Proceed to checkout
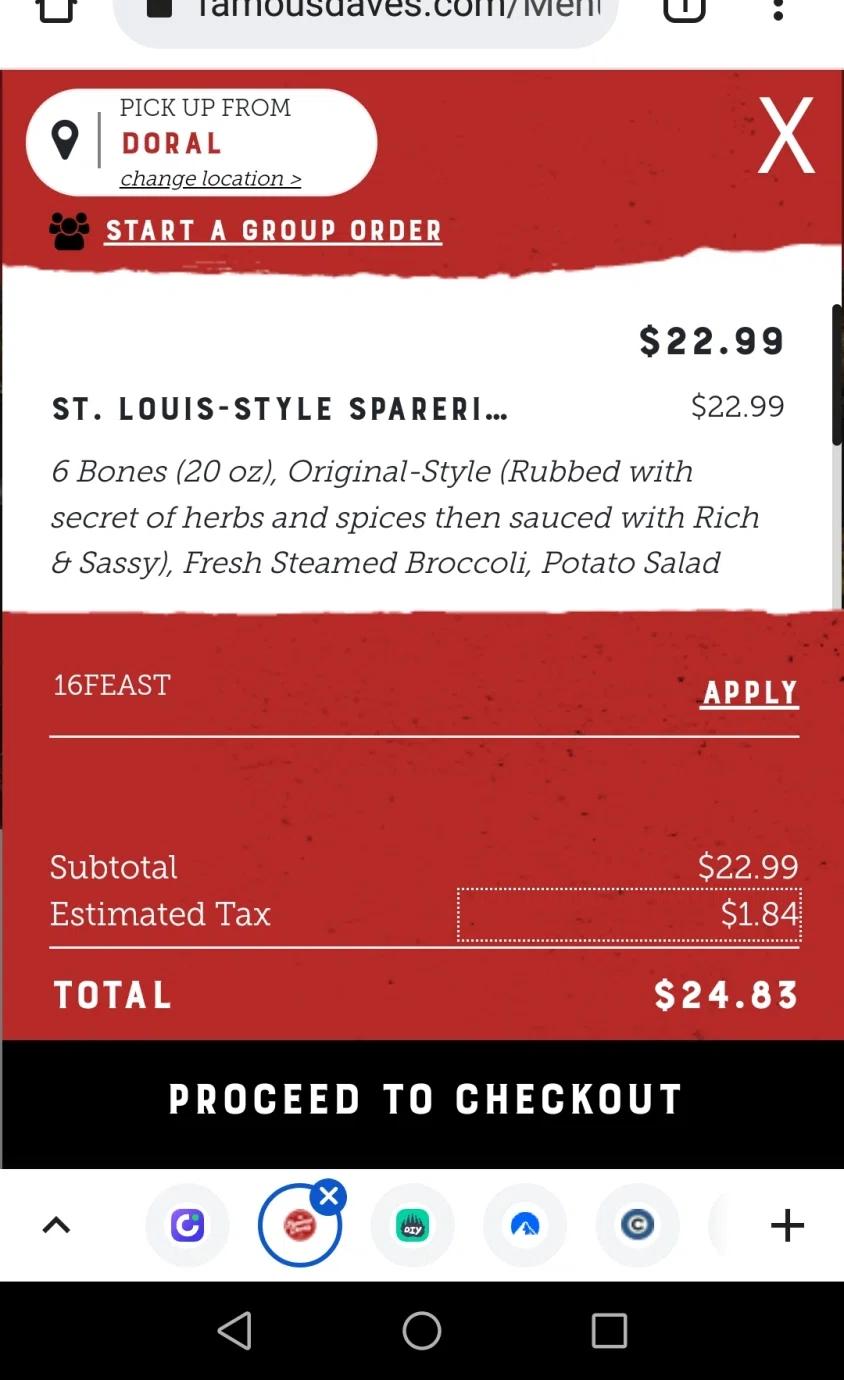 coord(422,1100)
